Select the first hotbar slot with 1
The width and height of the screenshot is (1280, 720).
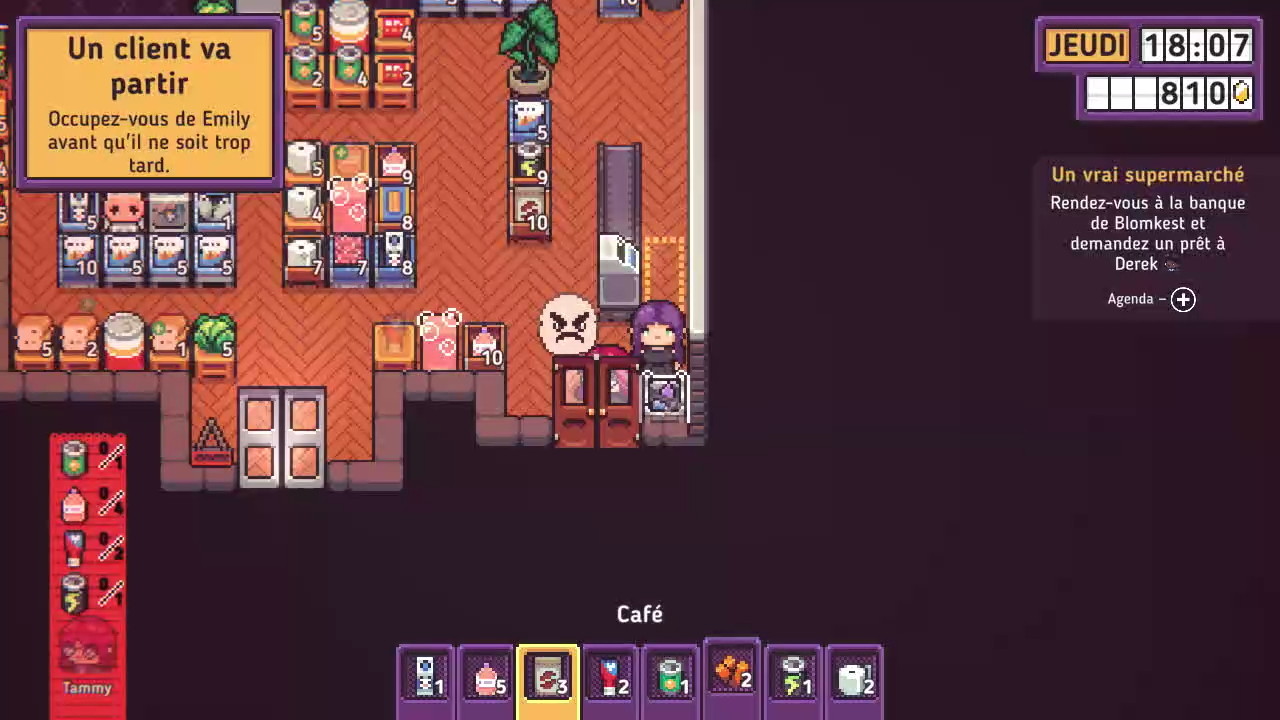pos(426,680)
